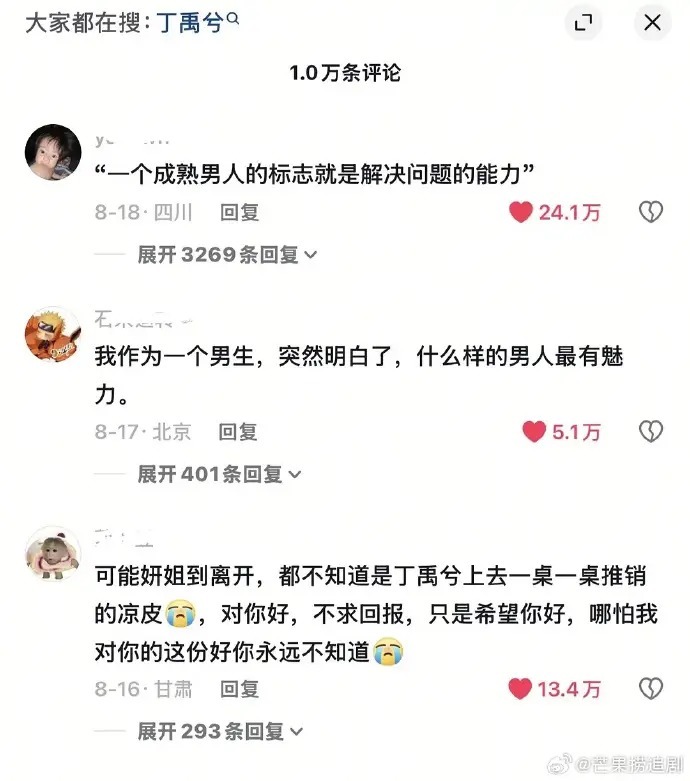Like the comment with 13.4万 likes
The image size is (690, 781).
(x=520, y=689)
